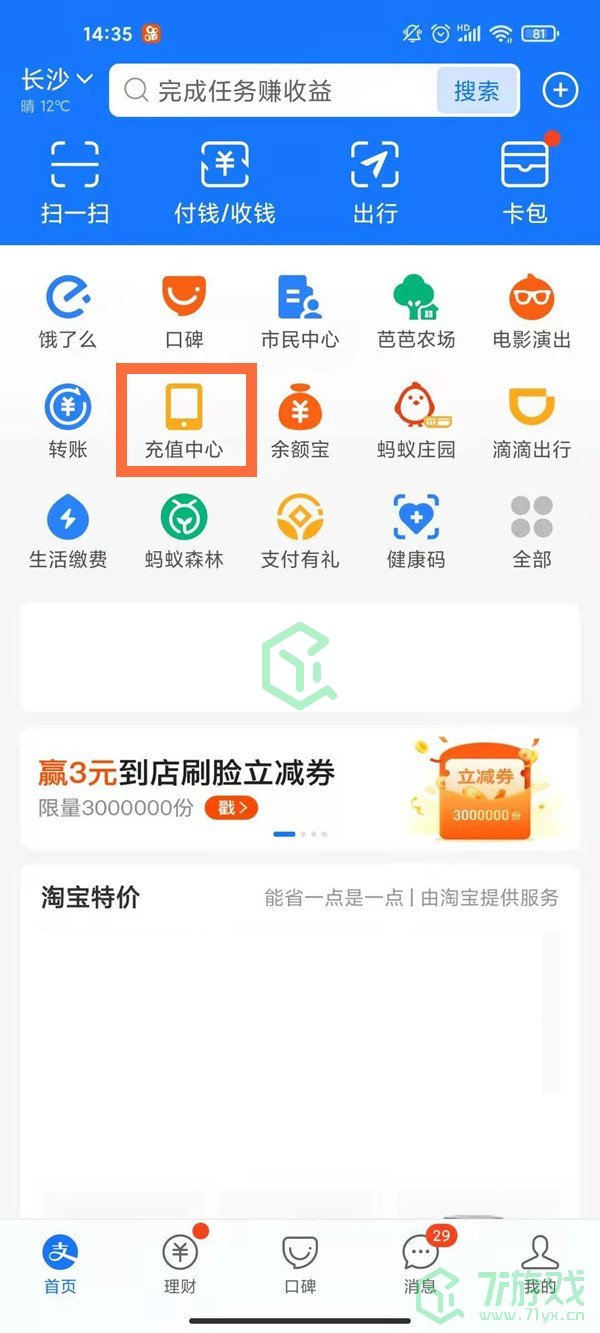Screen dimensions: 600x1333
Task: Open the 长沙 city selector dropdown
Action: 57,79
